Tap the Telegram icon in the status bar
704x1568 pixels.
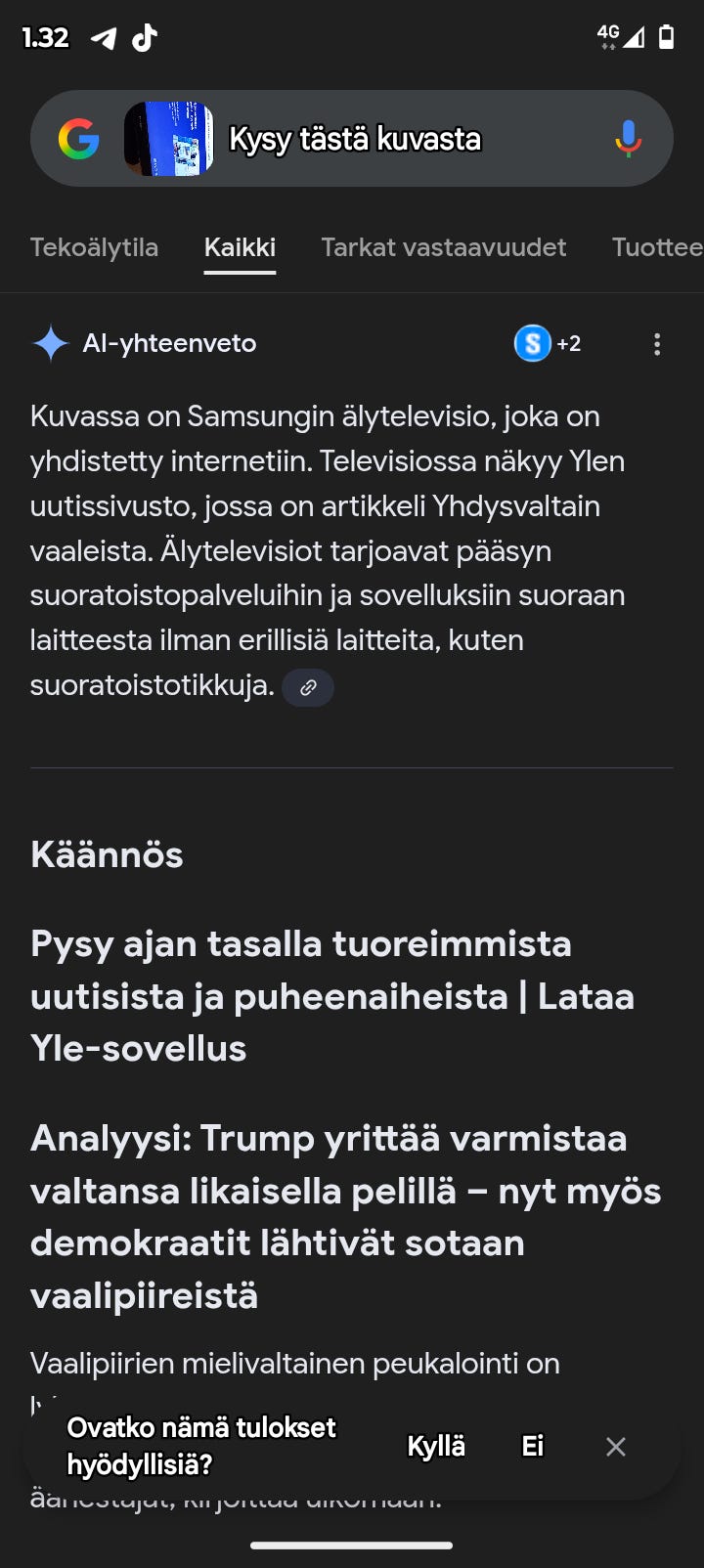[x=104, y=36]
